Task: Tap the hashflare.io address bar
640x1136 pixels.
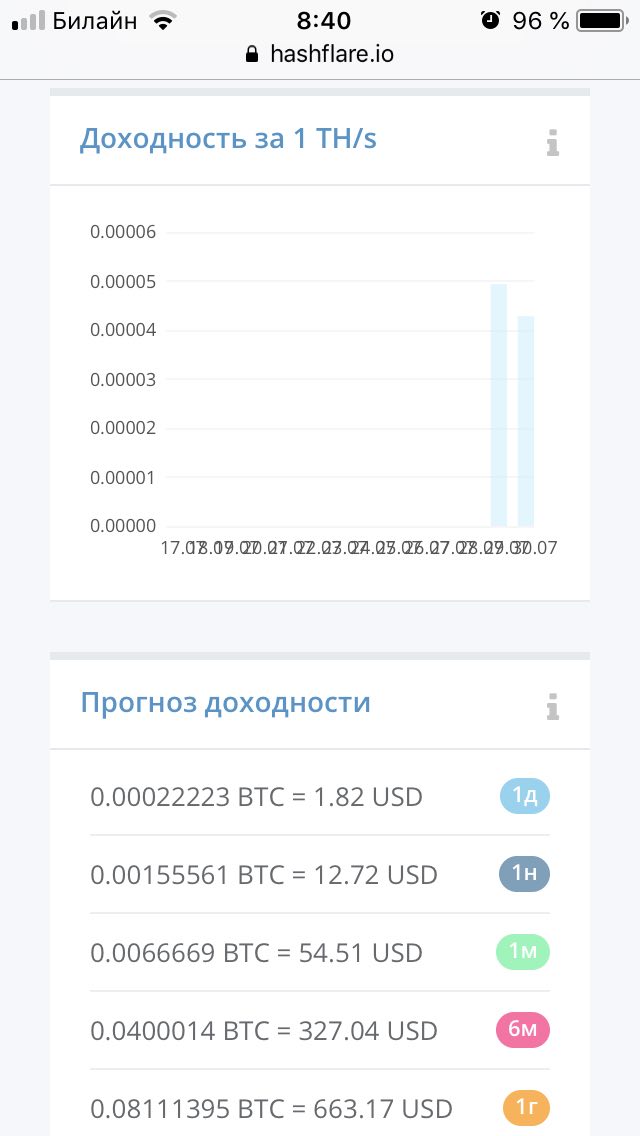Action: [320, 54]
